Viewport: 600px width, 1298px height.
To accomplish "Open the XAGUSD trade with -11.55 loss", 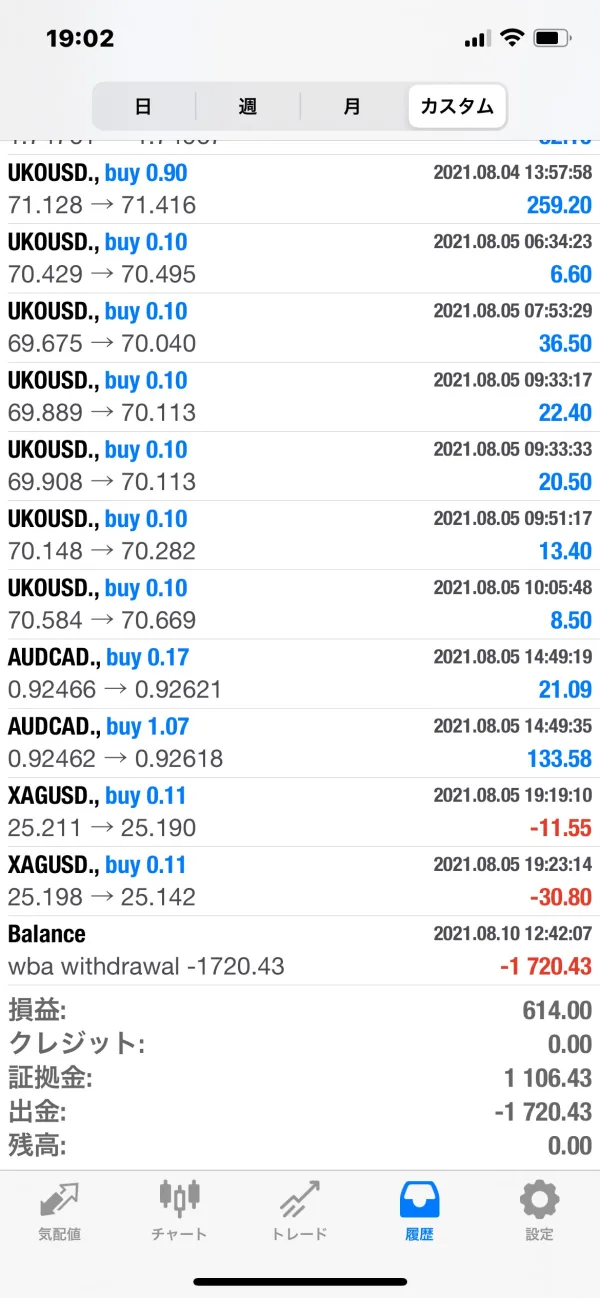I will pos(300,811).
